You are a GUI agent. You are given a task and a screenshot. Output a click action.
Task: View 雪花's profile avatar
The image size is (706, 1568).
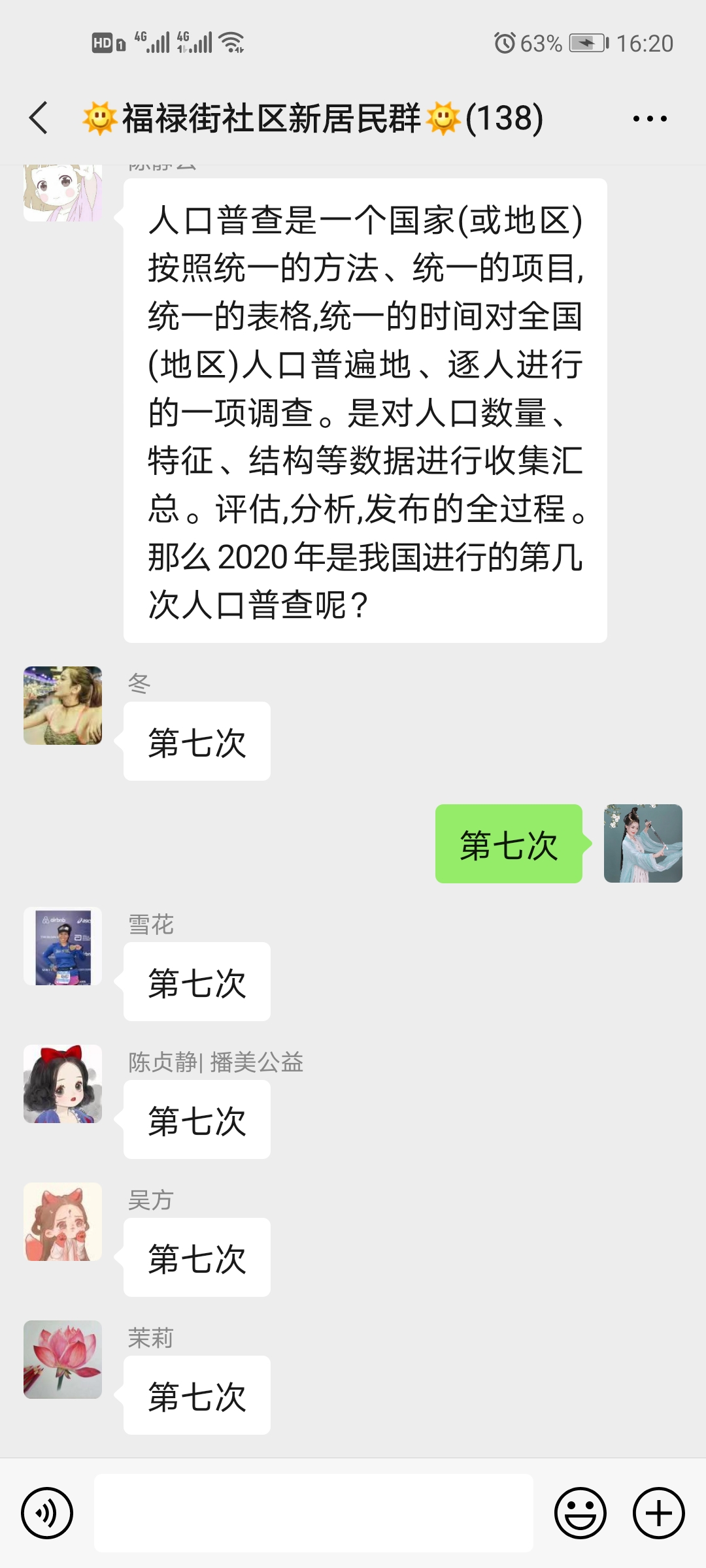tap(63, 946)
